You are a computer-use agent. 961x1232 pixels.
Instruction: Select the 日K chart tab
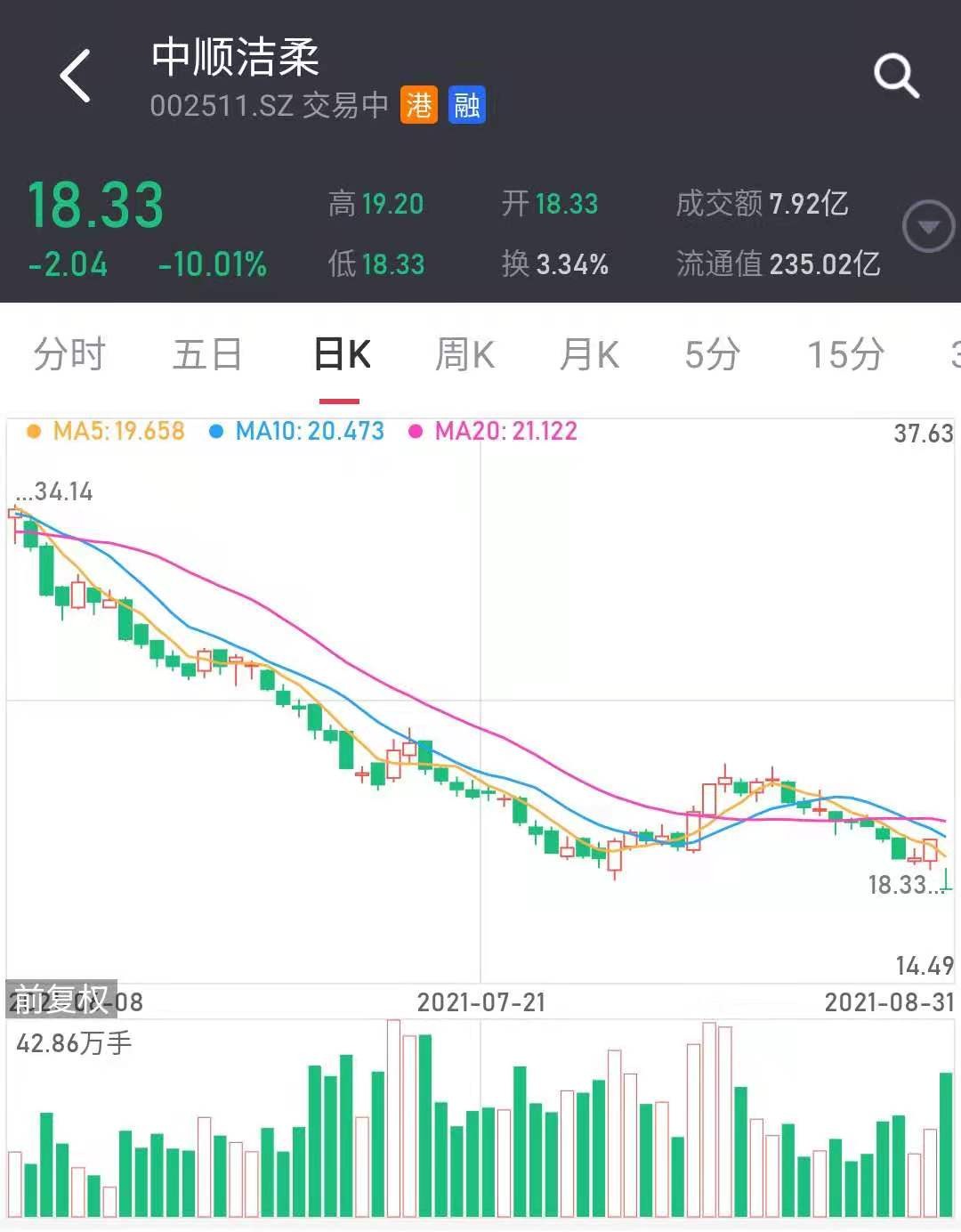[x=342, y=354]
